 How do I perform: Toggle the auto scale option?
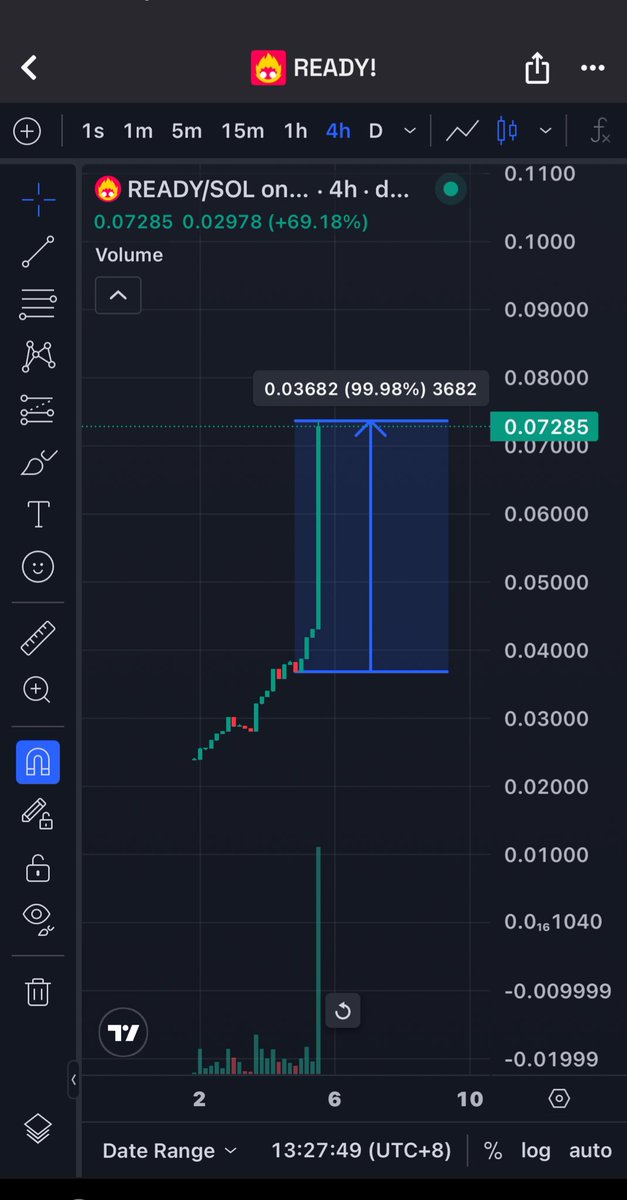tap(590, 1151)
